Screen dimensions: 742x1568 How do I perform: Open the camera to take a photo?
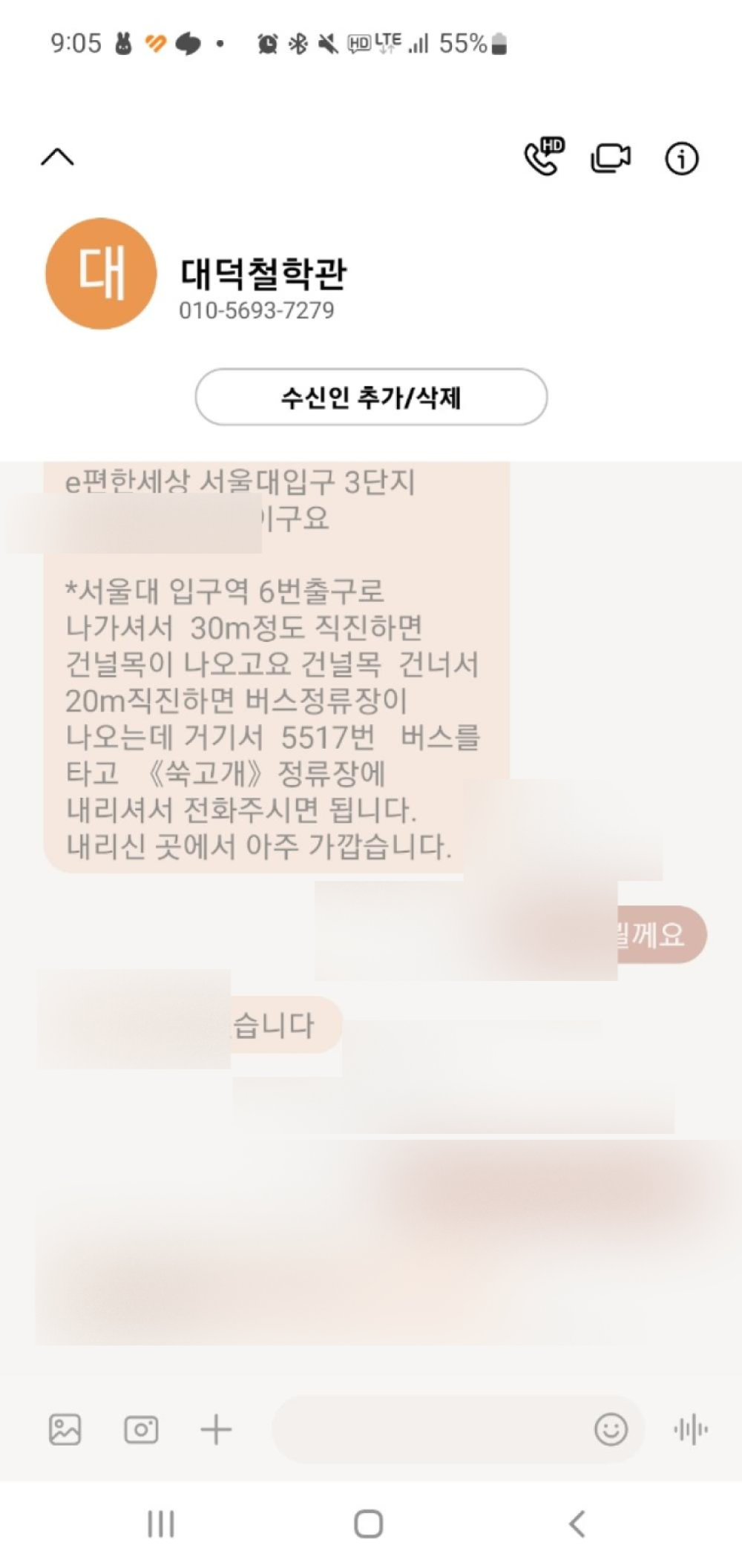click(141, 1429)
